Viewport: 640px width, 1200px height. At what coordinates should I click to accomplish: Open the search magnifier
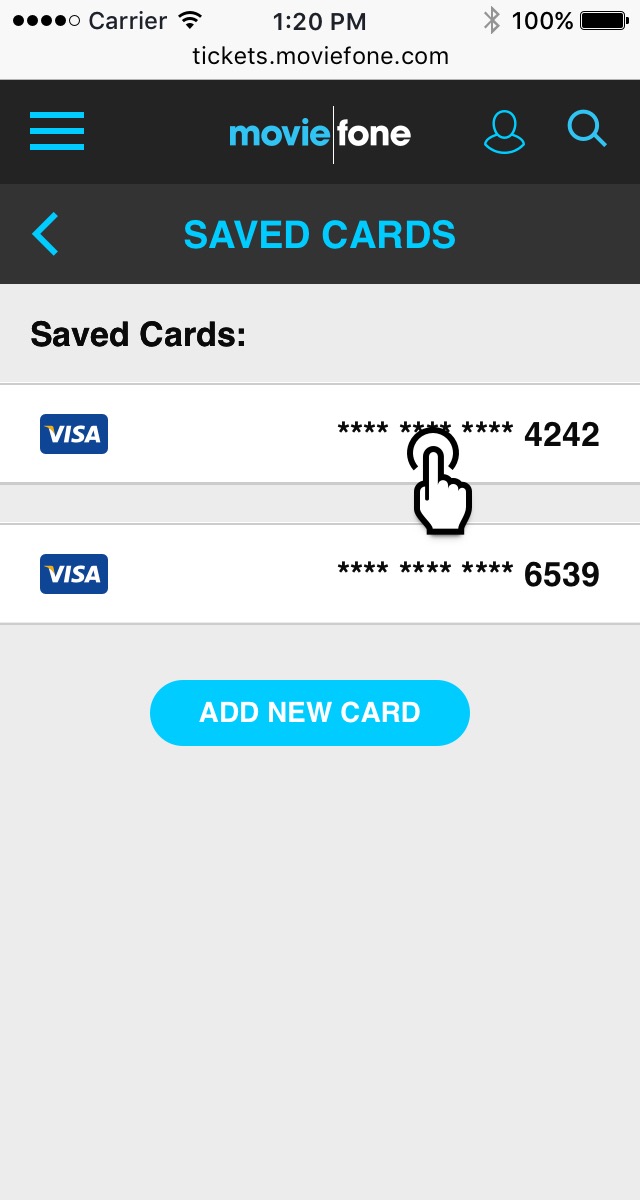click(586, 130)
